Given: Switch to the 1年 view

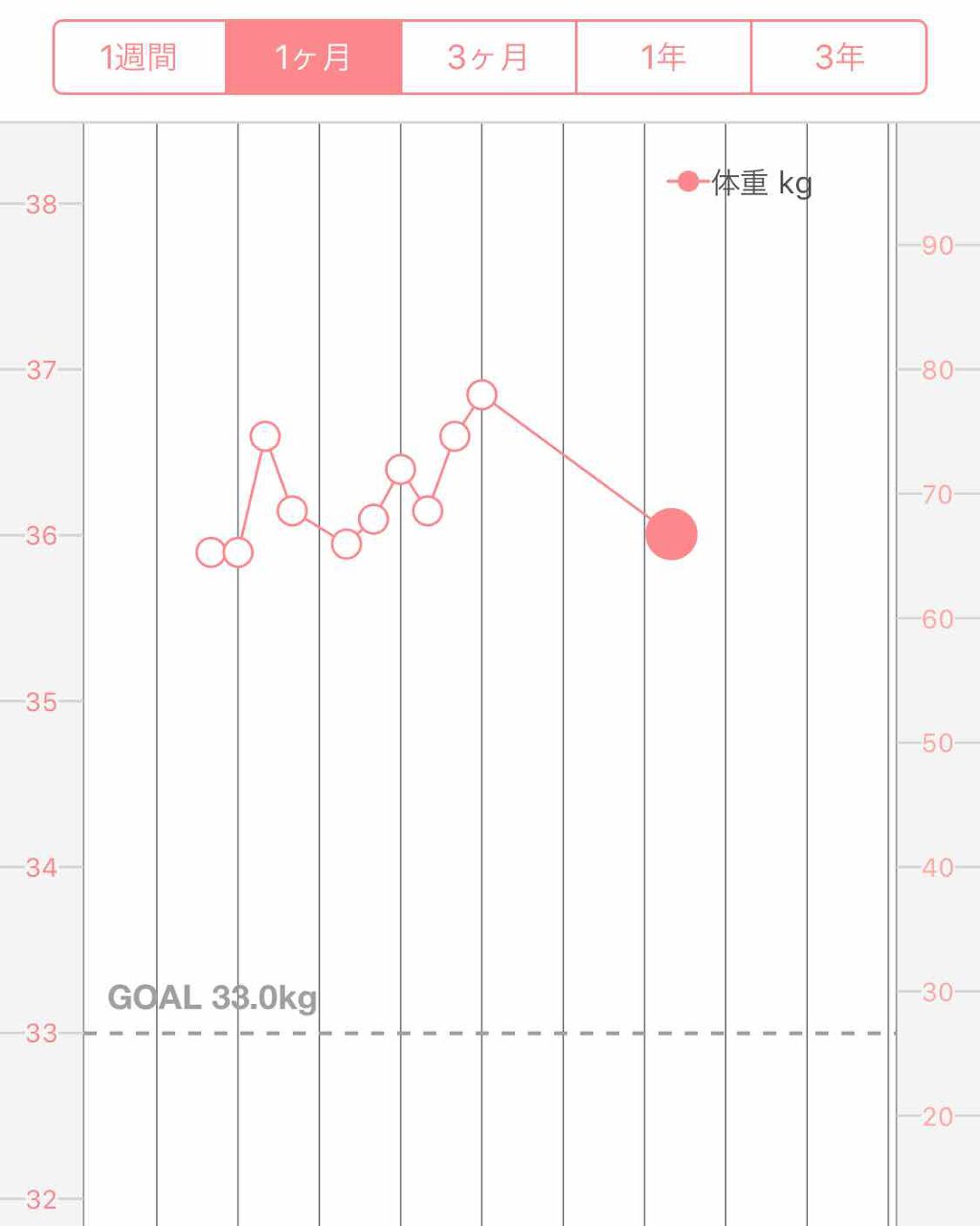Looking at the screenshot, I should (663, 57).
